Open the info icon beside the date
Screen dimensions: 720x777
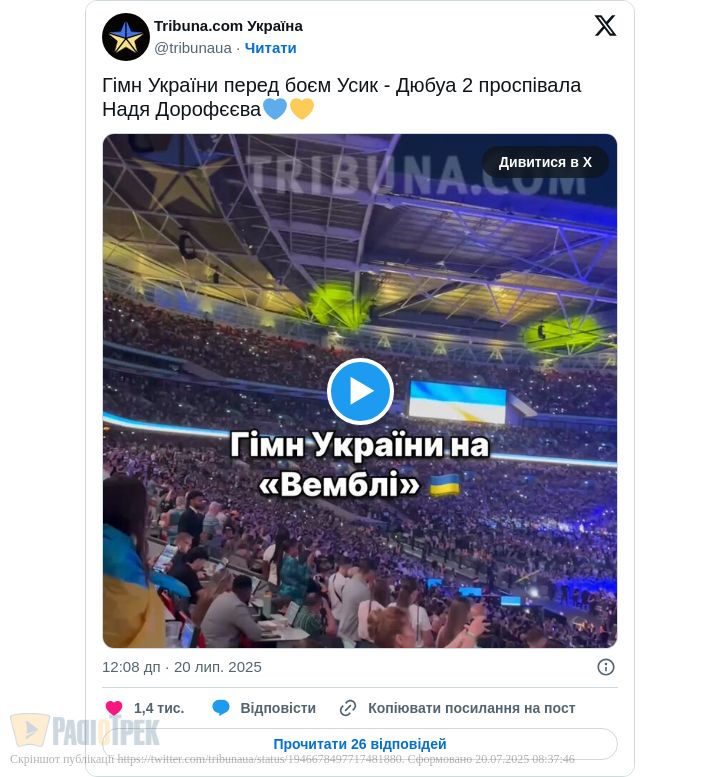point(605,667)
